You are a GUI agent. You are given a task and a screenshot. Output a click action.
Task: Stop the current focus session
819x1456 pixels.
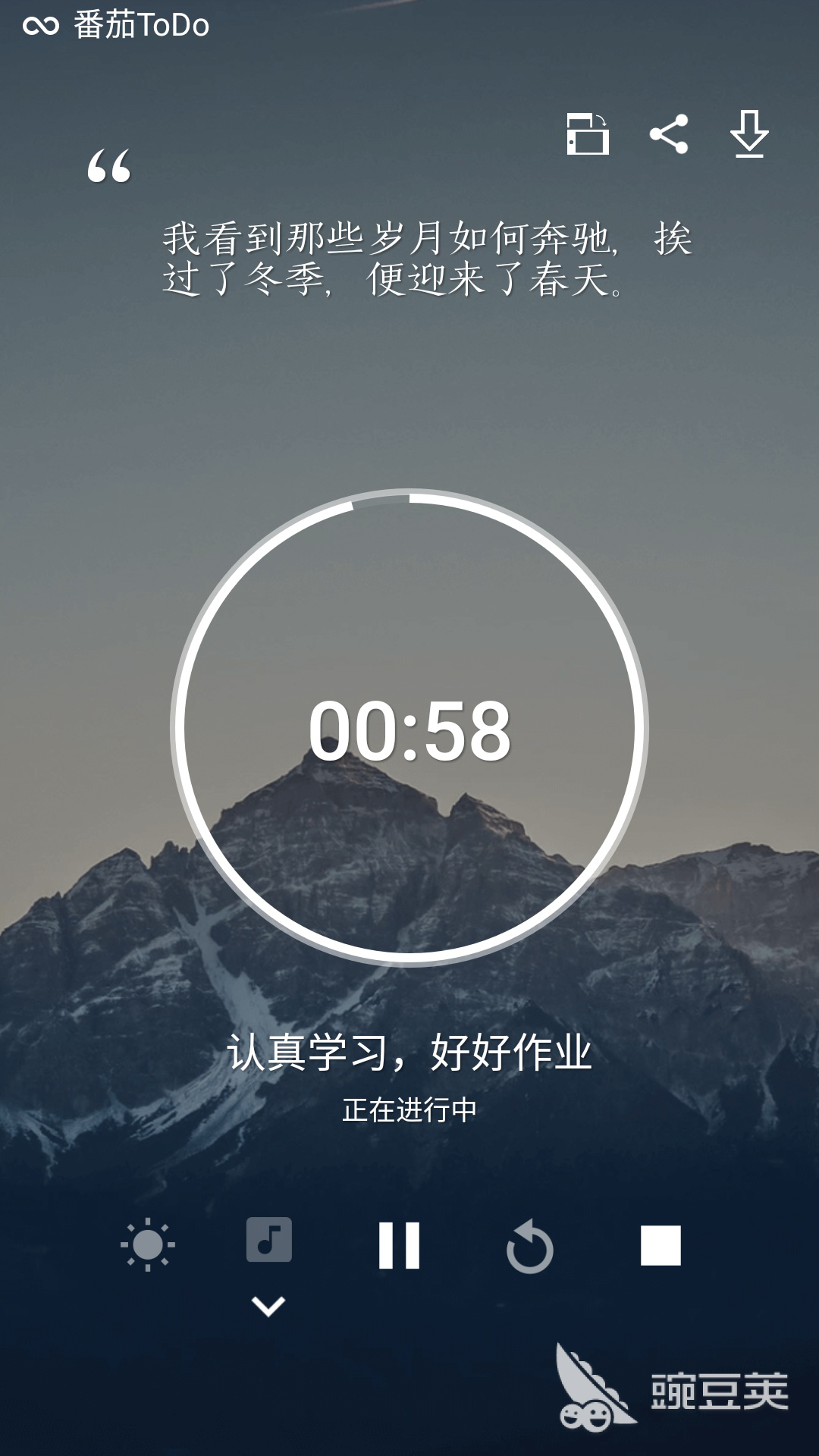[x=661, y=1245]
